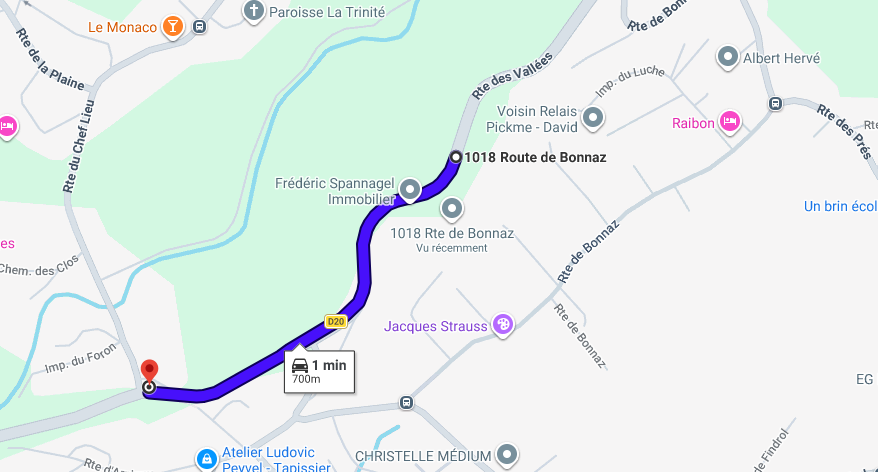The height and width of the screenshot is (472, 878).
Task: Open the Le Monaco bar marker
Action: 173,26
